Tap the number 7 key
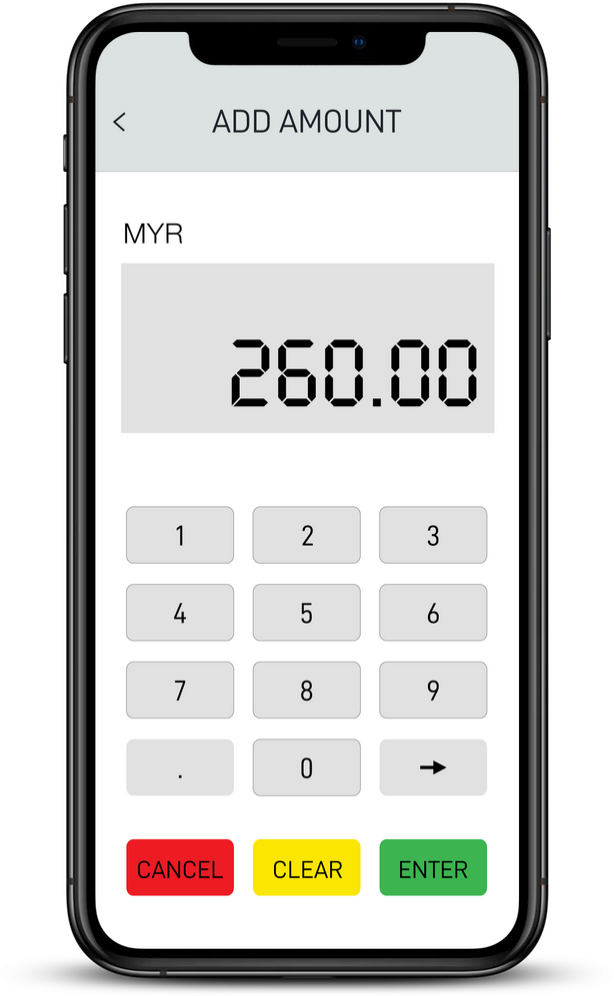614x996 pixels. [180, 690]
